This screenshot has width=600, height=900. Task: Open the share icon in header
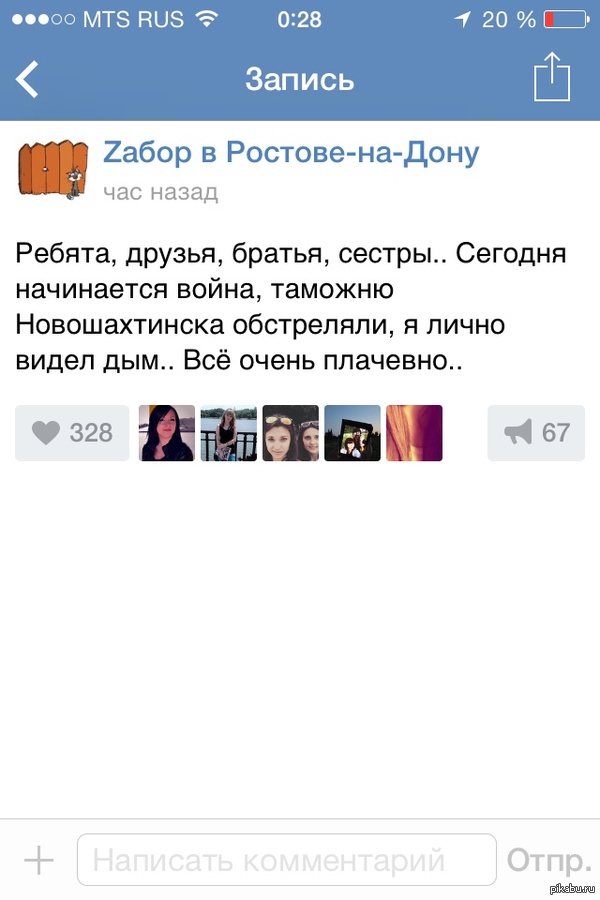pos(551,77)
